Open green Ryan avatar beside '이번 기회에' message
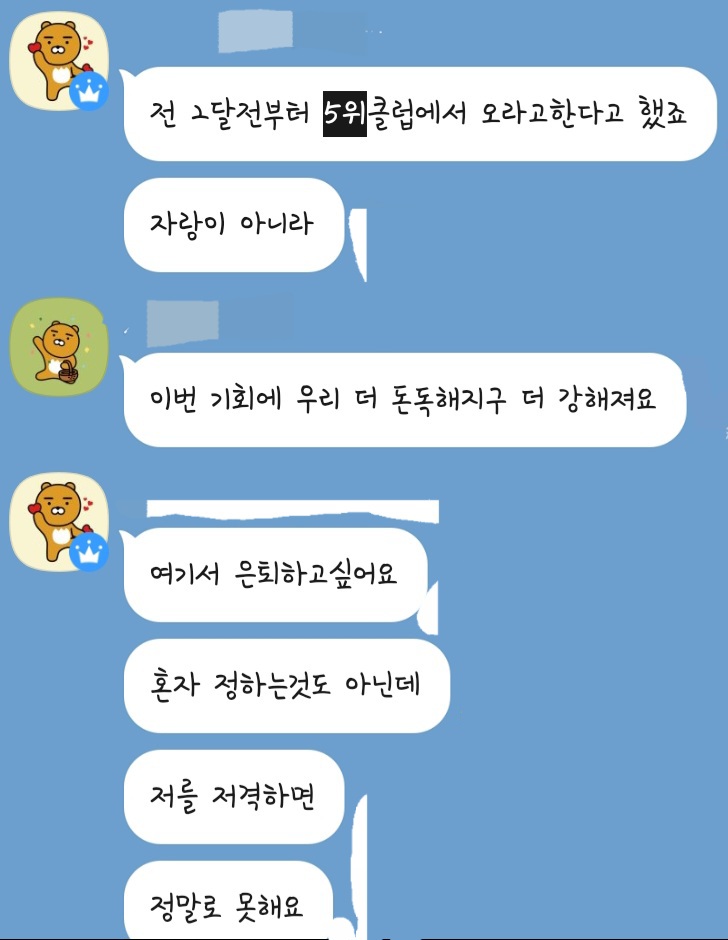Screen dimensions: 728x940 pos(56,347)
